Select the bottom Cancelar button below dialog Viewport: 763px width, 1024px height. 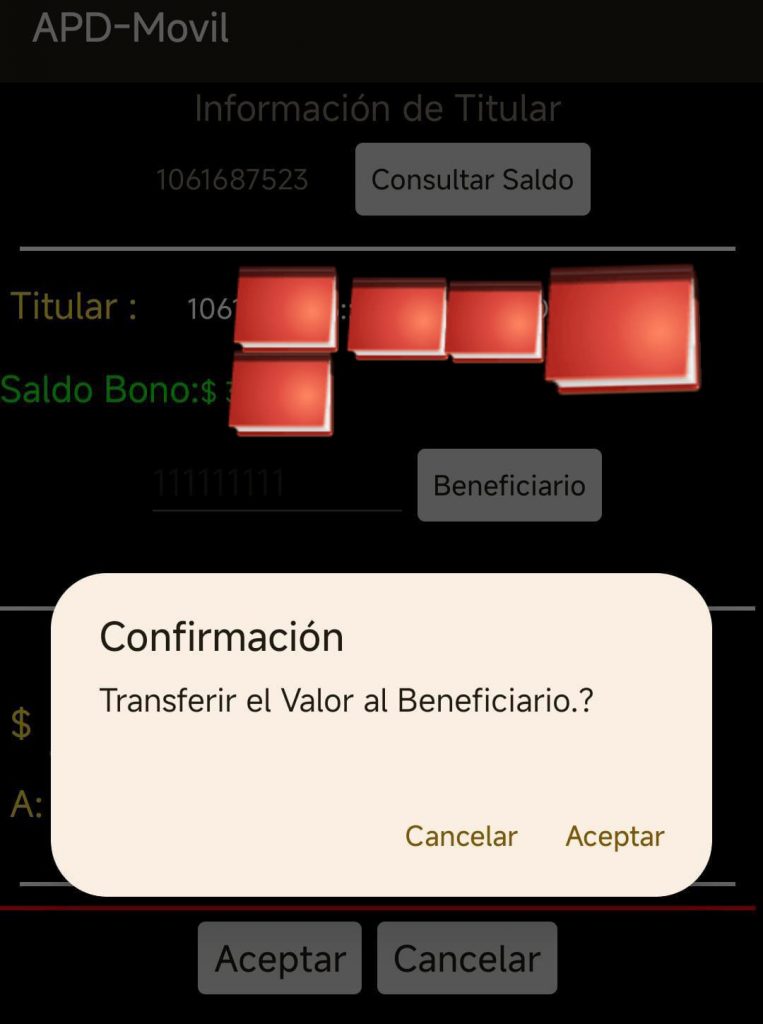pos(466,959)
